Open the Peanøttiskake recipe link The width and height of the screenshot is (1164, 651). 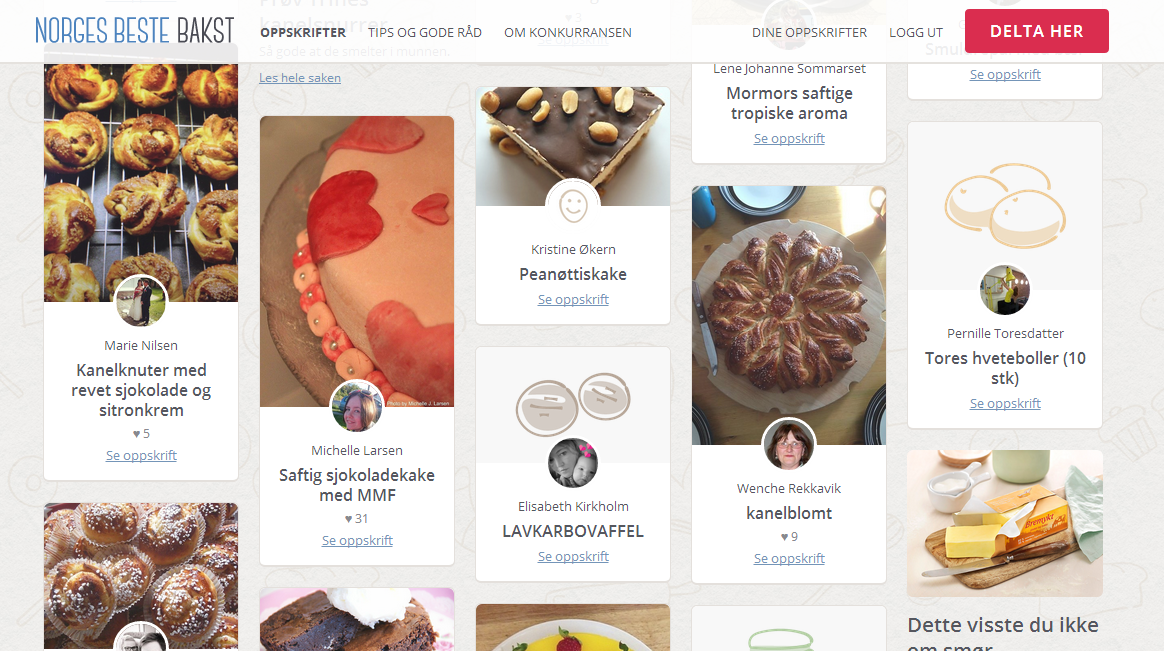(x=573, y=300)
